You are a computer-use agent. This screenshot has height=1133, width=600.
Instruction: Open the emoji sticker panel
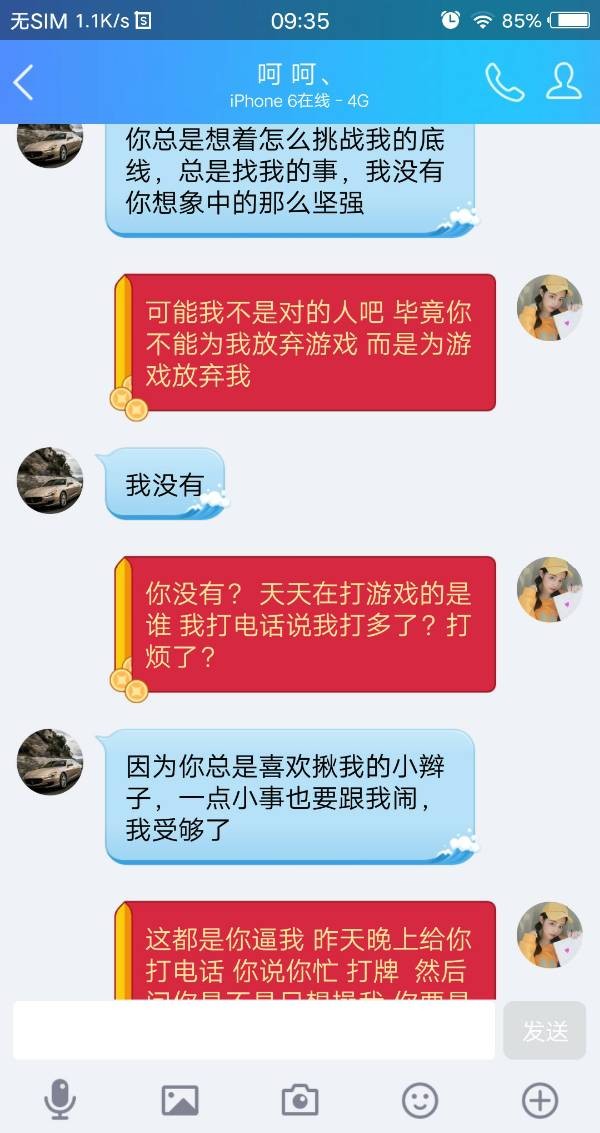pos(420,1100)
